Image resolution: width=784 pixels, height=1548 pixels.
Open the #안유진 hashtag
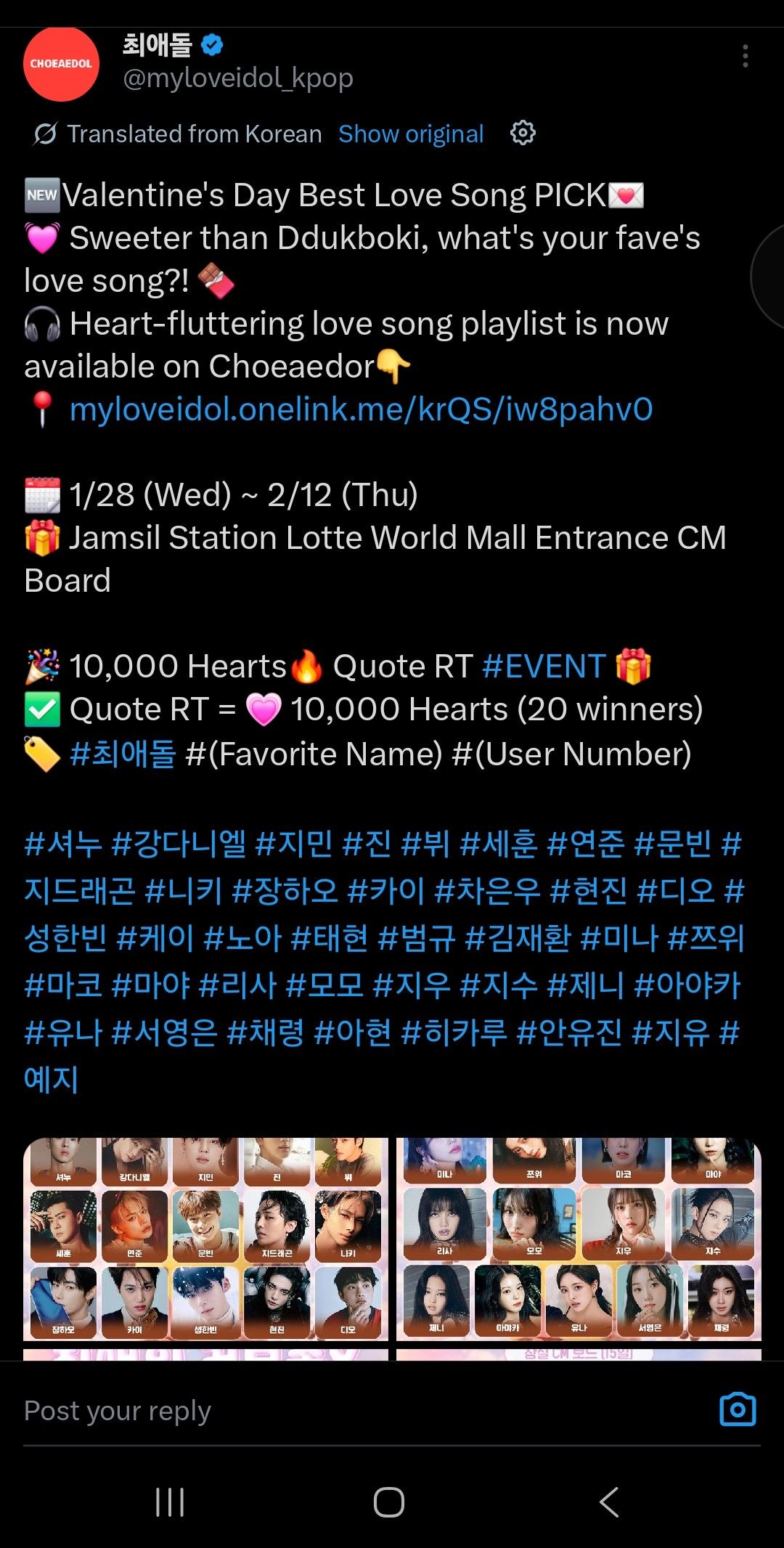[x=568, y=1032]
